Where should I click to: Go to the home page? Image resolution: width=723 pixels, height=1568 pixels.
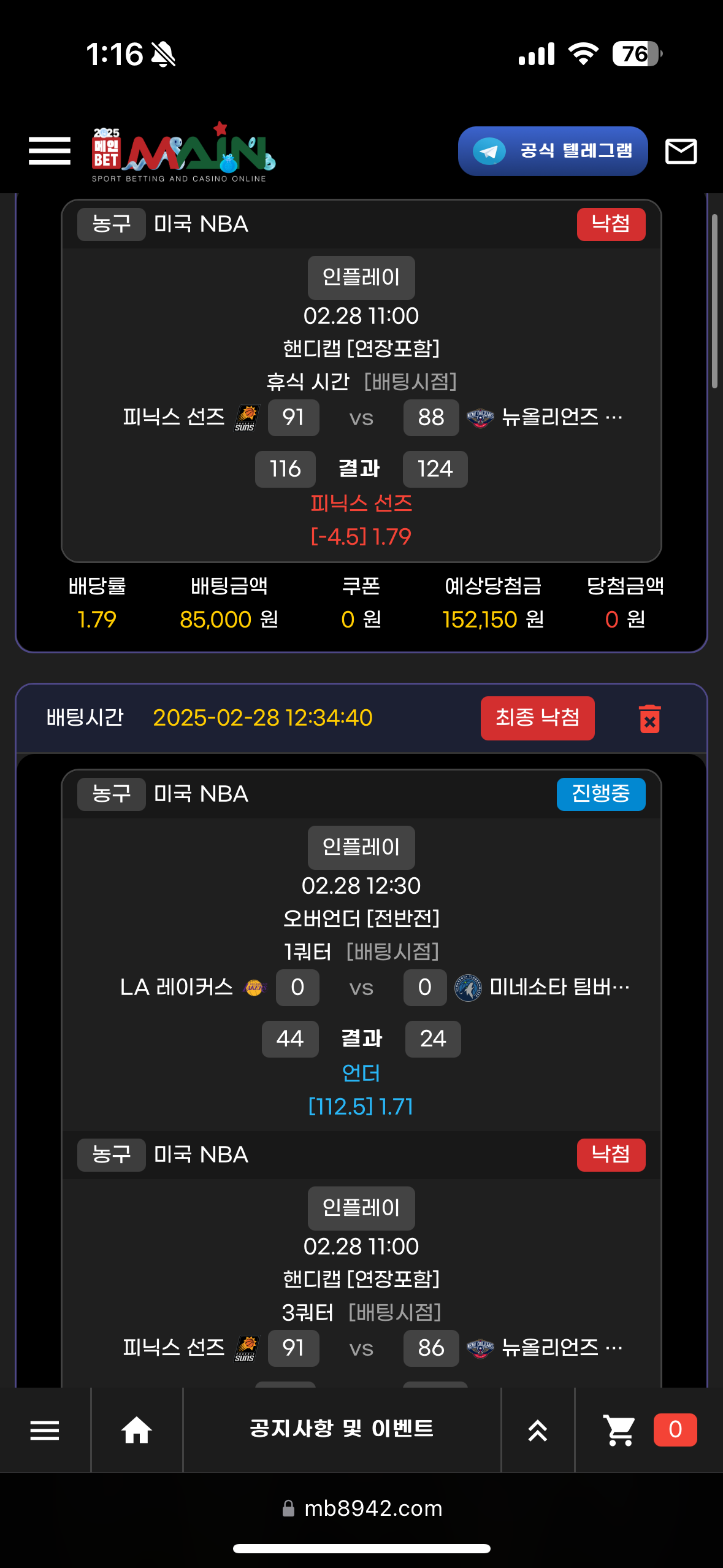(136, 1430)
